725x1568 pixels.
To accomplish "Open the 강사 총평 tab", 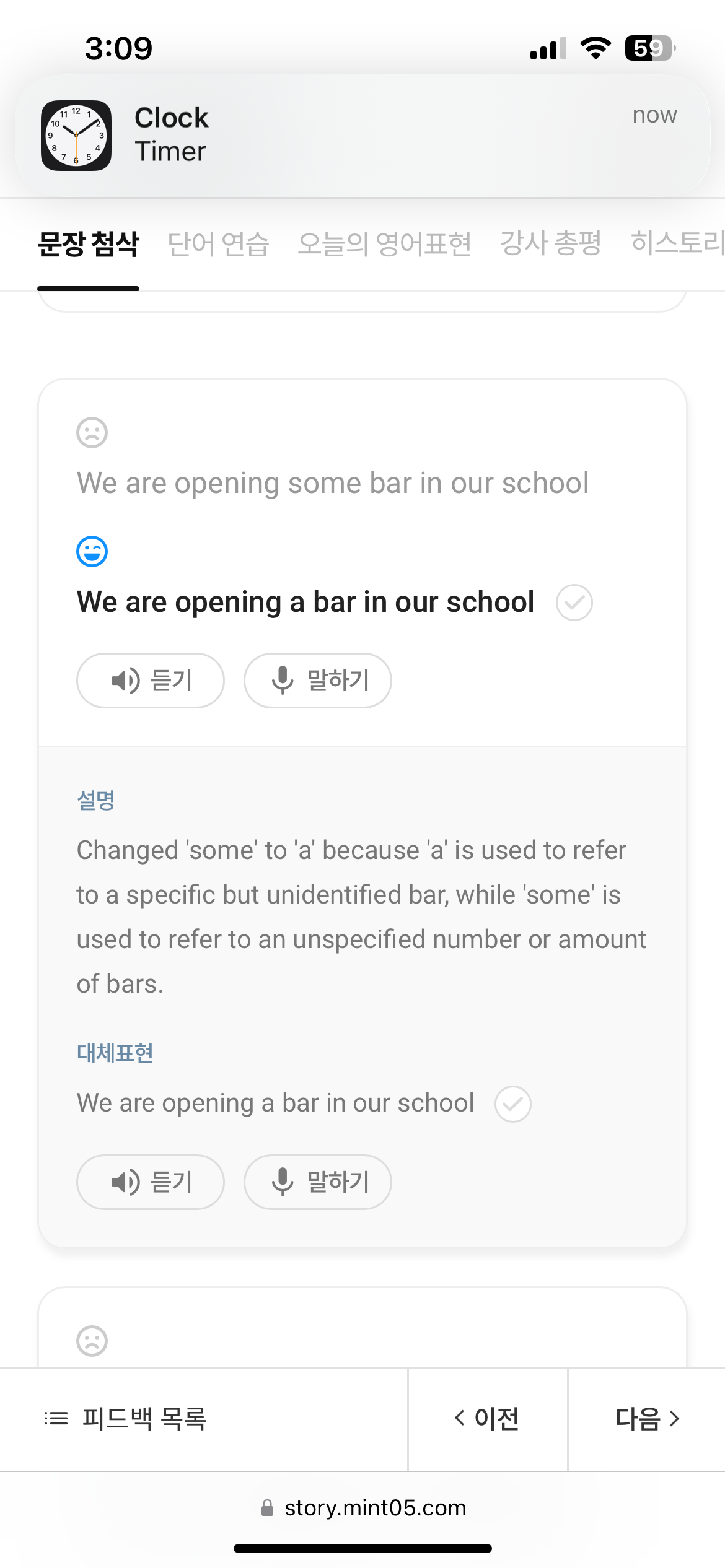I will point(550,243).
